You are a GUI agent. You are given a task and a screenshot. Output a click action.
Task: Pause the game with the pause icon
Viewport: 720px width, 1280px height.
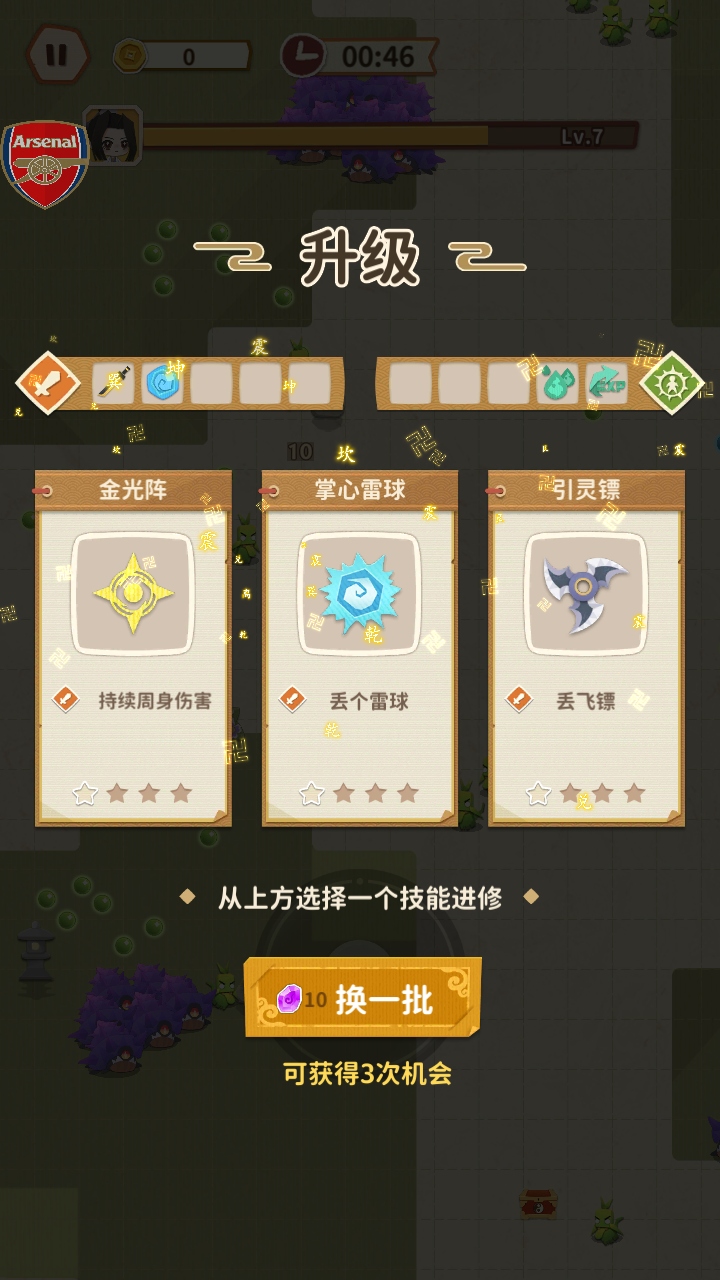coord(56,54)
